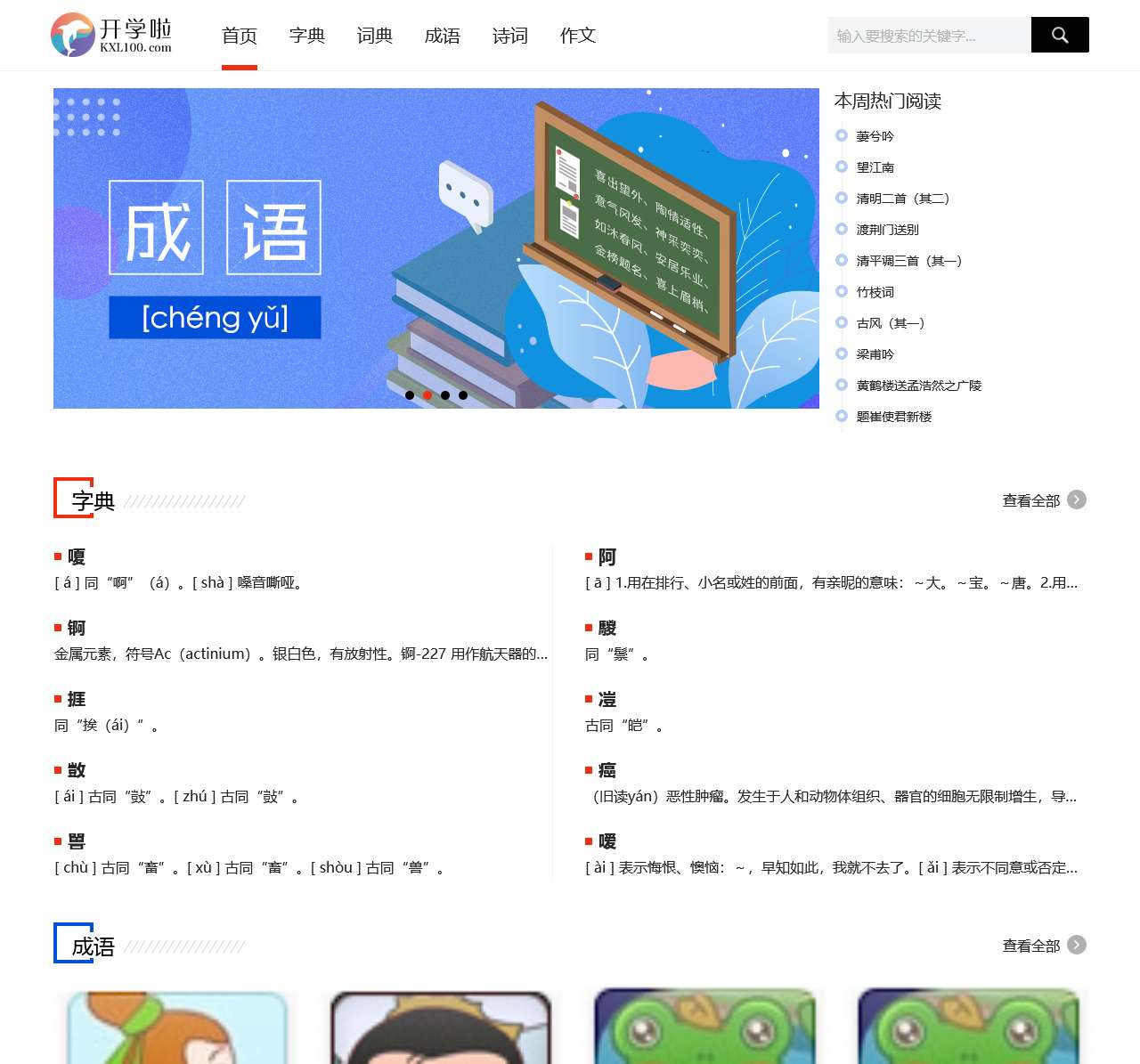Open 查看全部 for 成语 section
The image size is (1140, 1064).
click(x=1043, y=946)
